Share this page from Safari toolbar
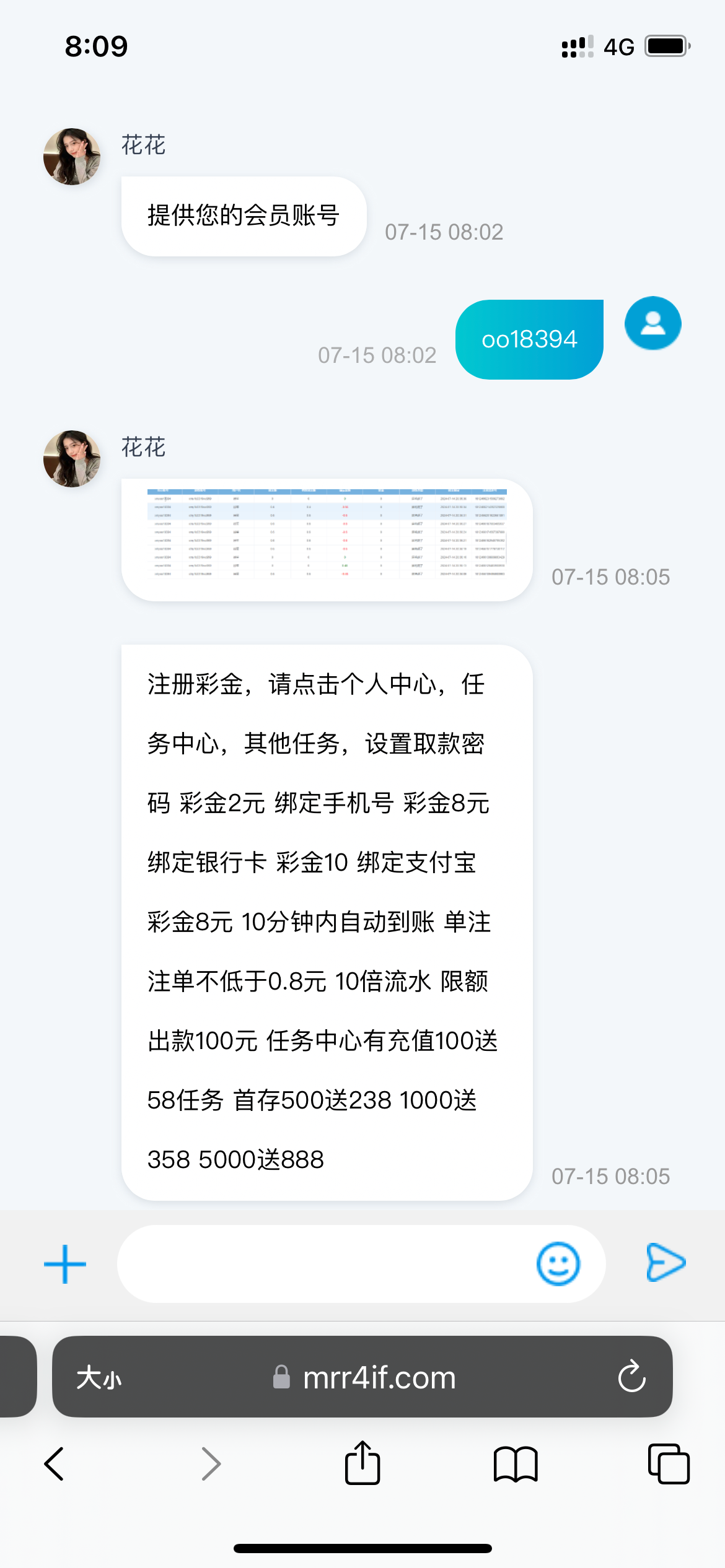 [362, 1463]
